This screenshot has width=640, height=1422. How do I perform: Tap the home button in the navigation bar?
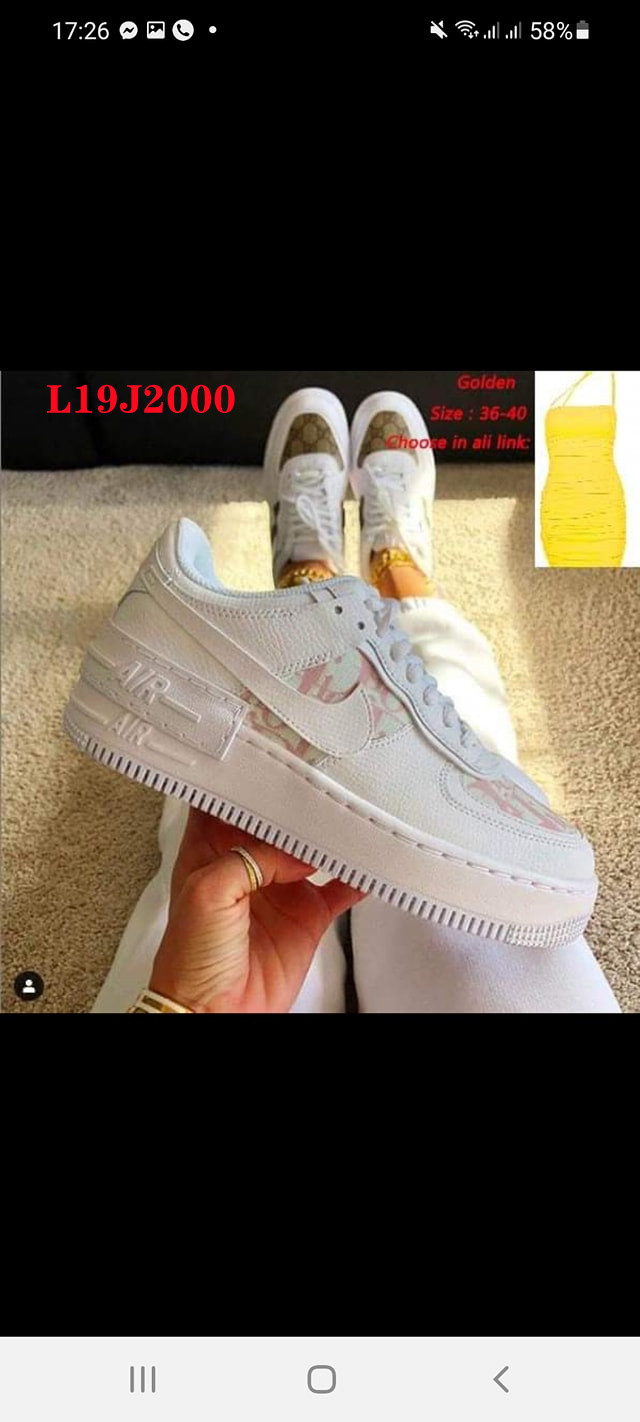[321, 1380]
